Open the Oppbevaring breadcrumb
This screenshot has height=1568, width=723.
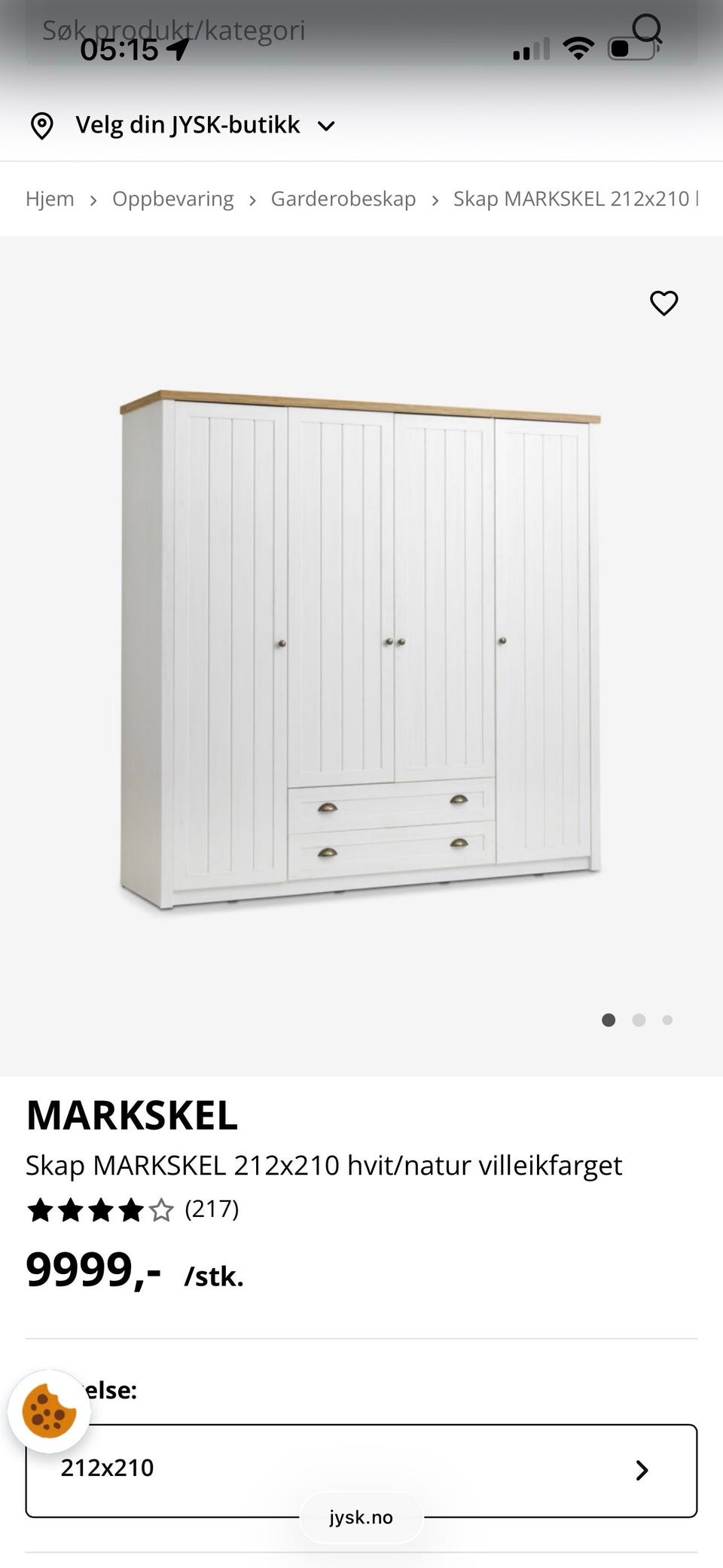[x=172, y=199]
